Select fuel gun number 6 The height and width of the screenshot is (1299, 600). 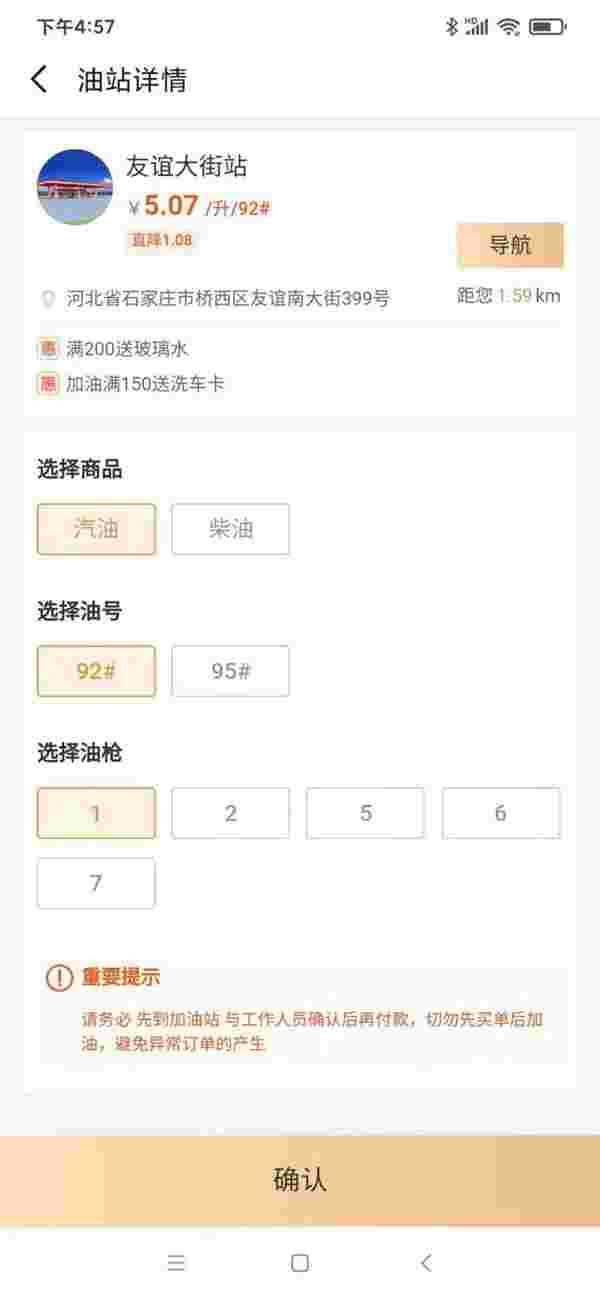click(500, 813)
